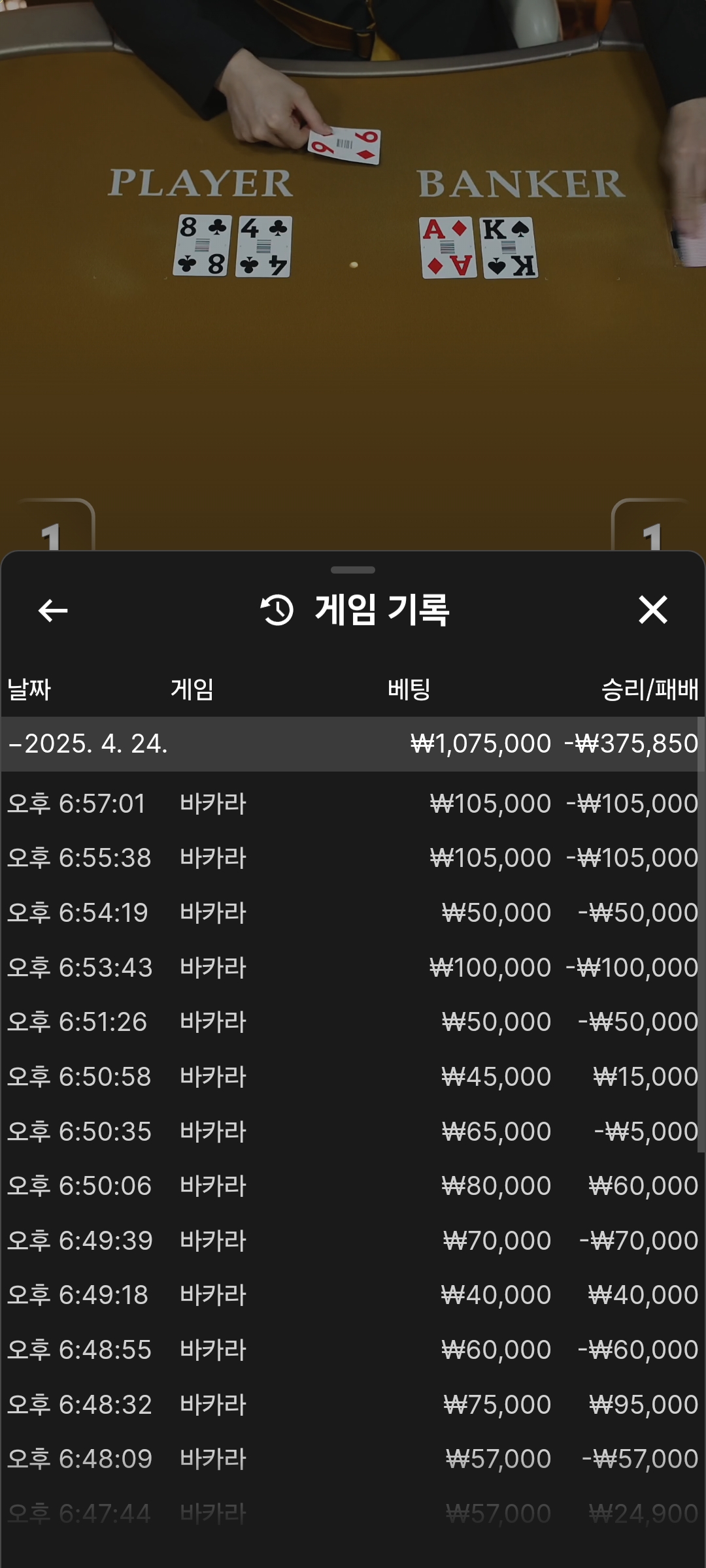Close the 게임 기록 panel
Viewport: 706px width, 1568px height.
click(x=652, y=610)
